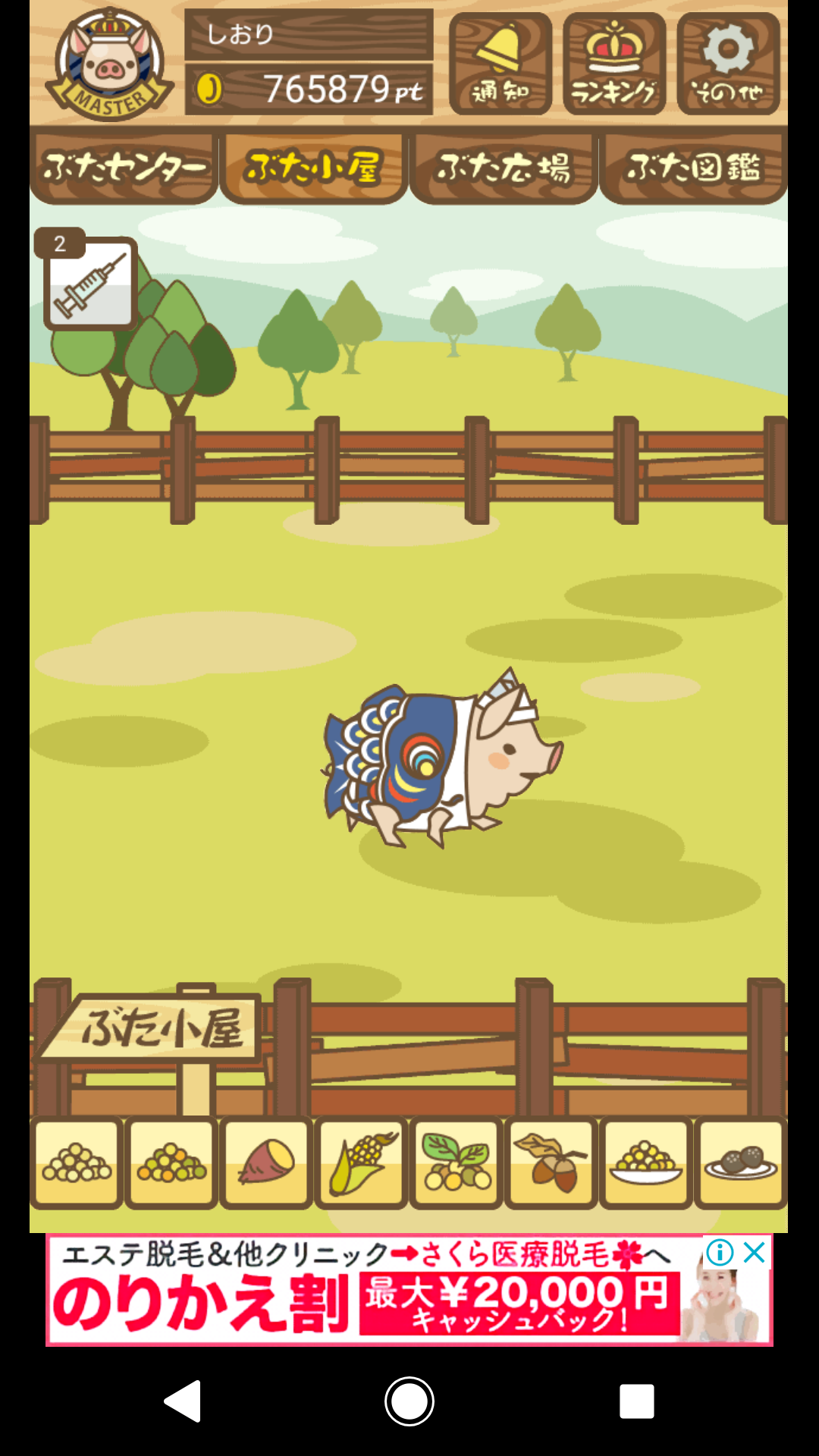The height and width of the screenshot is (1456, 819).
Task: Go back with the system back button
Action: [x=183, y=1401]
